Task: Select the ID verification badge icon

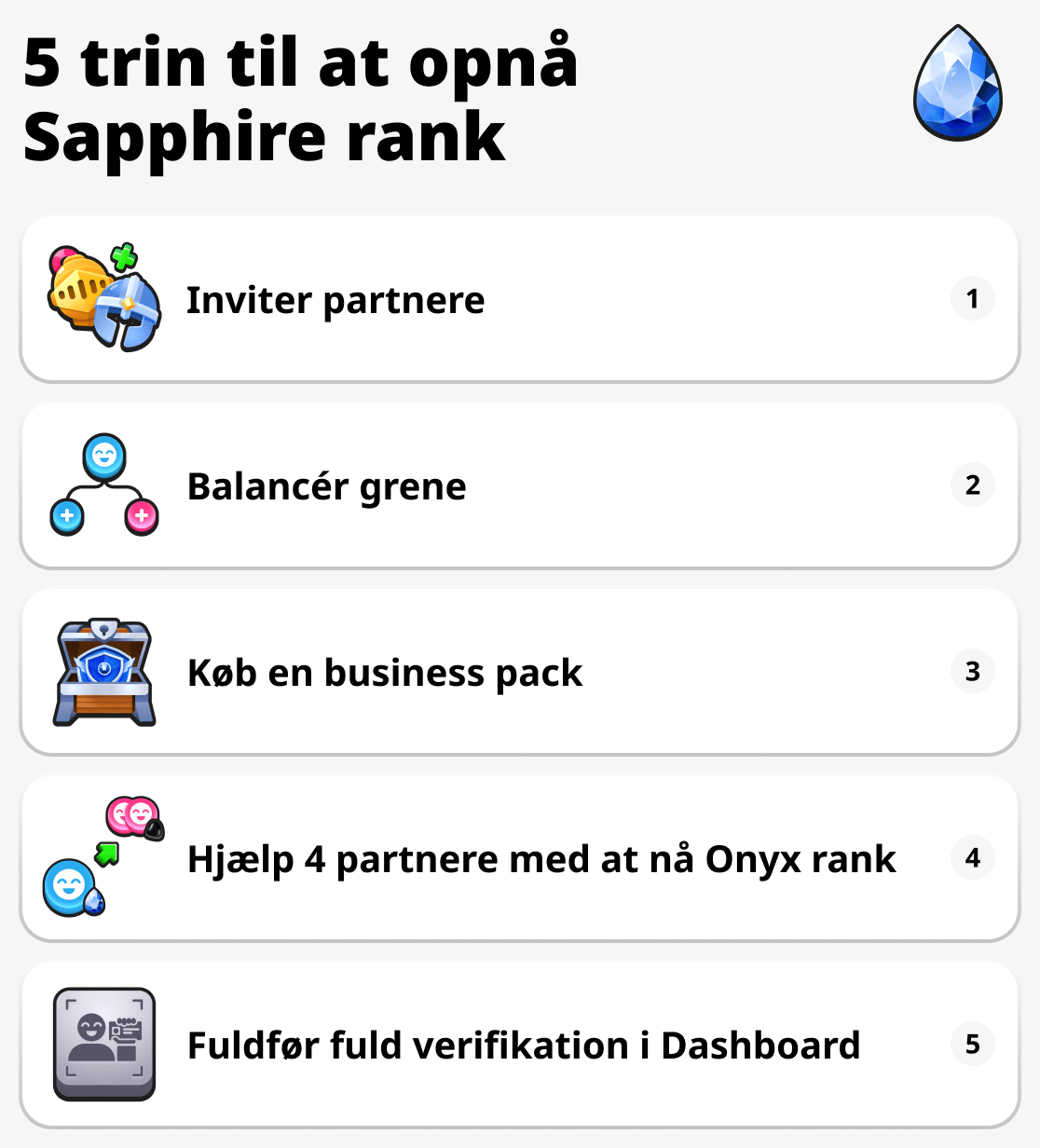Action: [103, 1044]
